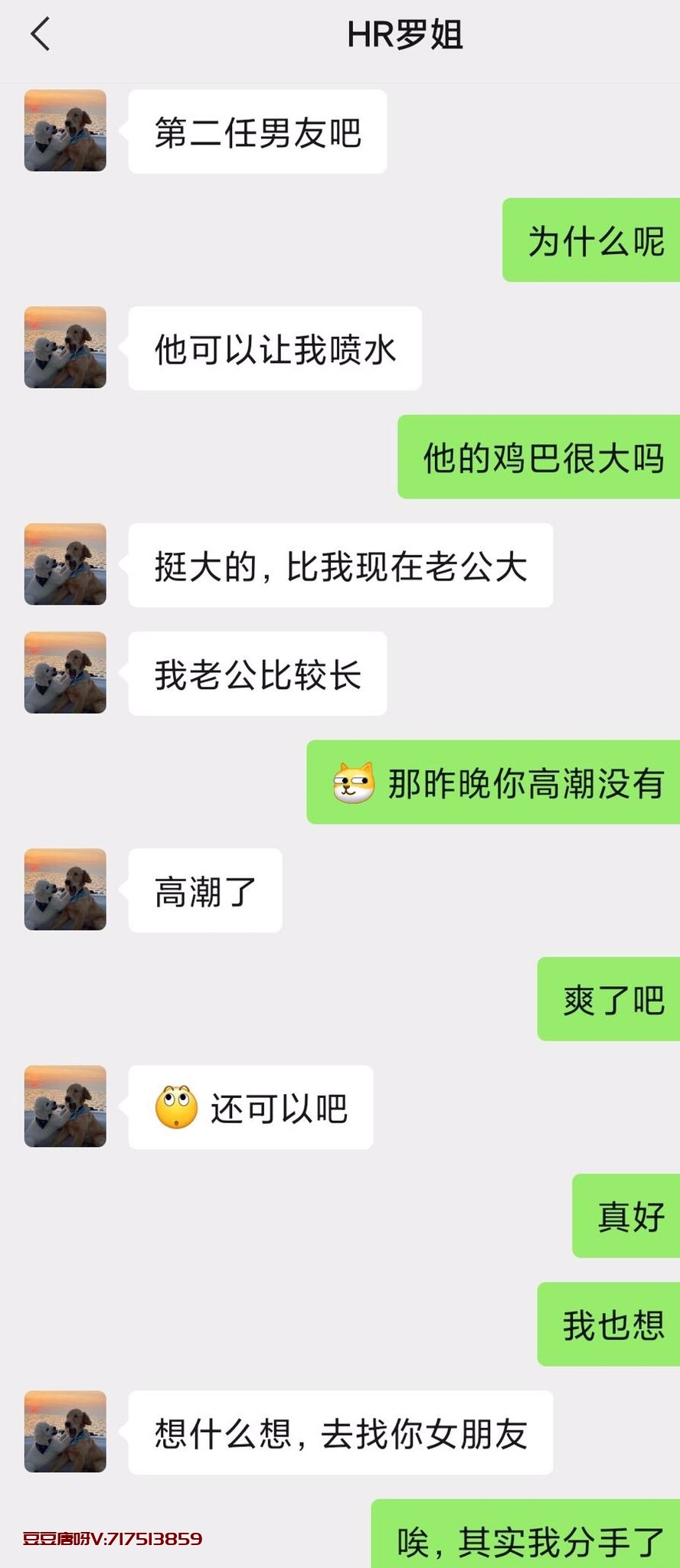Tap the avatar next to "还可以吧"

65,1106
